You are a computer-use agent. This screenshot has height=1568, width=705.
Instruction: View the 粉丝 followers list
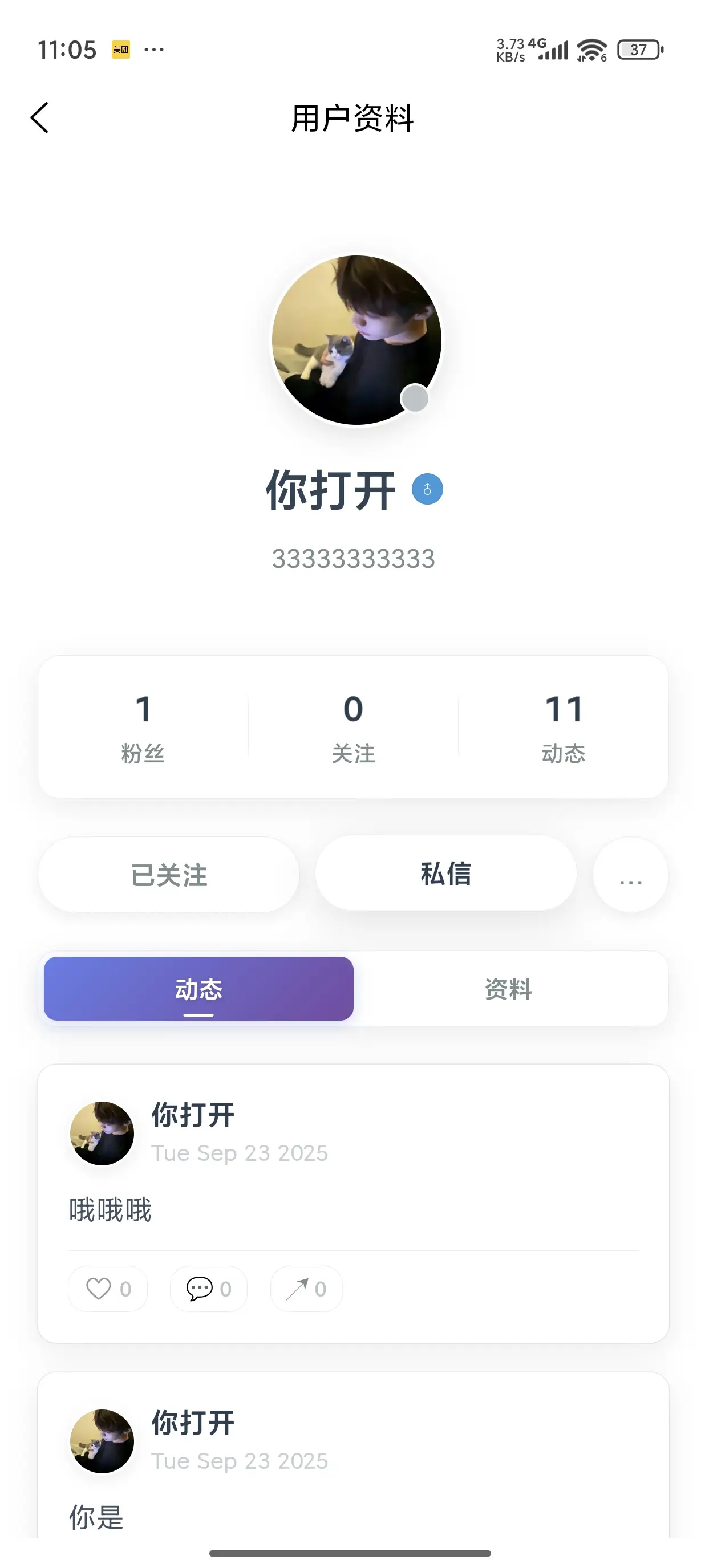tap(143, 727)
